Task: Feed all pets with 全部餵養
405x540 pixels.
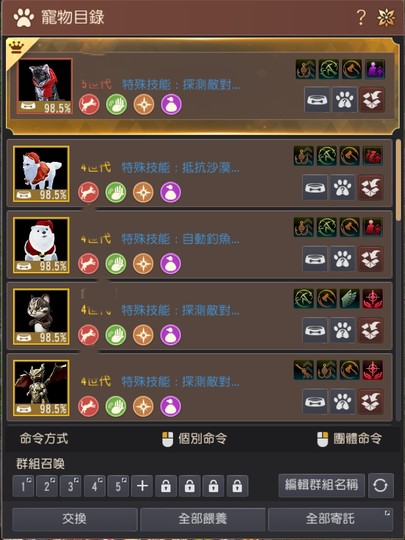Action: (202, 519)
